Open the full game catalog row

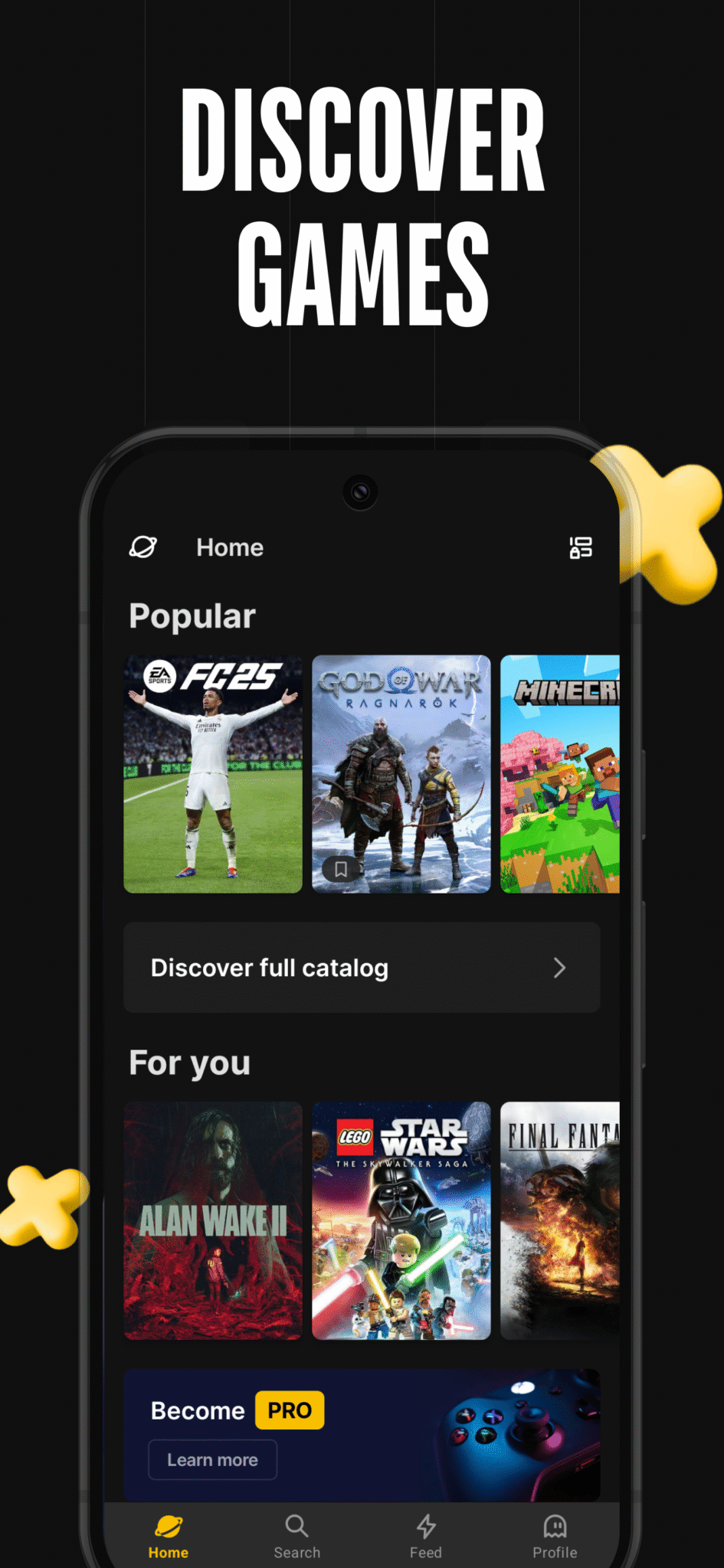[x=362, y=968]
